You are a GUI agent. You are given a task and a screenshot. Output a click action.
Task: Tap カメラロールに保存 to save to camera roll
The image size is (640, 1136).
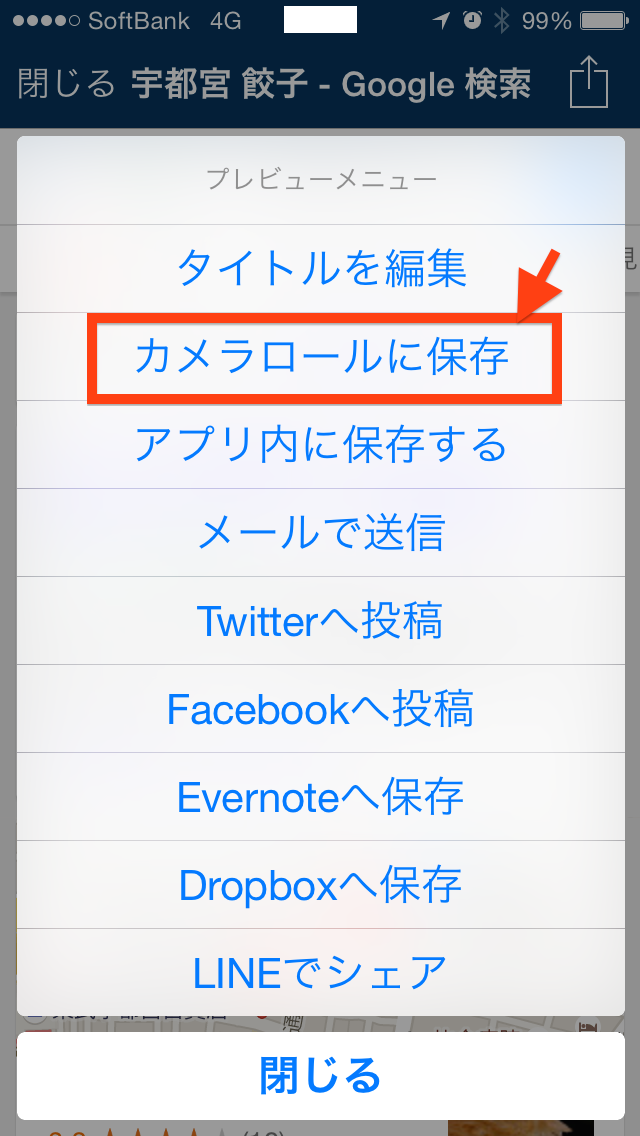point(320,357)
